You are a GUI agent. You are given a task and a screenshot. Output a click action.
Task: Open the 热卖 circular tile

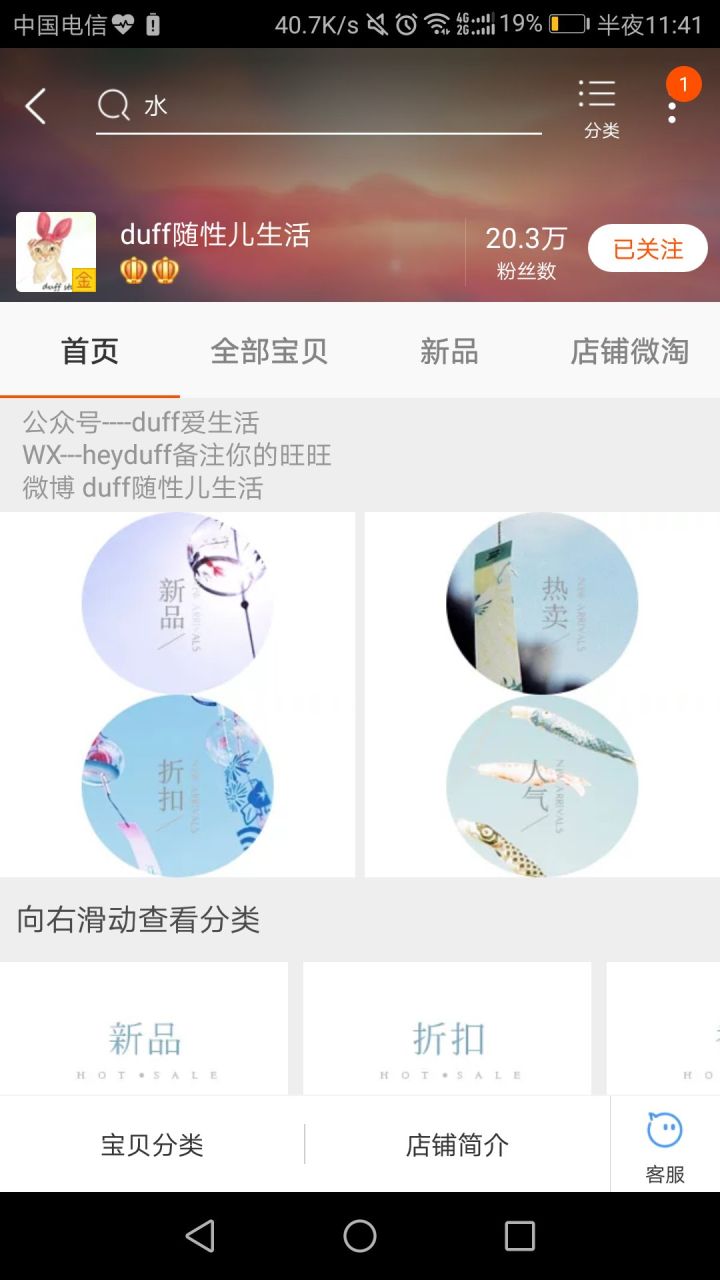(x=541, y=603)
